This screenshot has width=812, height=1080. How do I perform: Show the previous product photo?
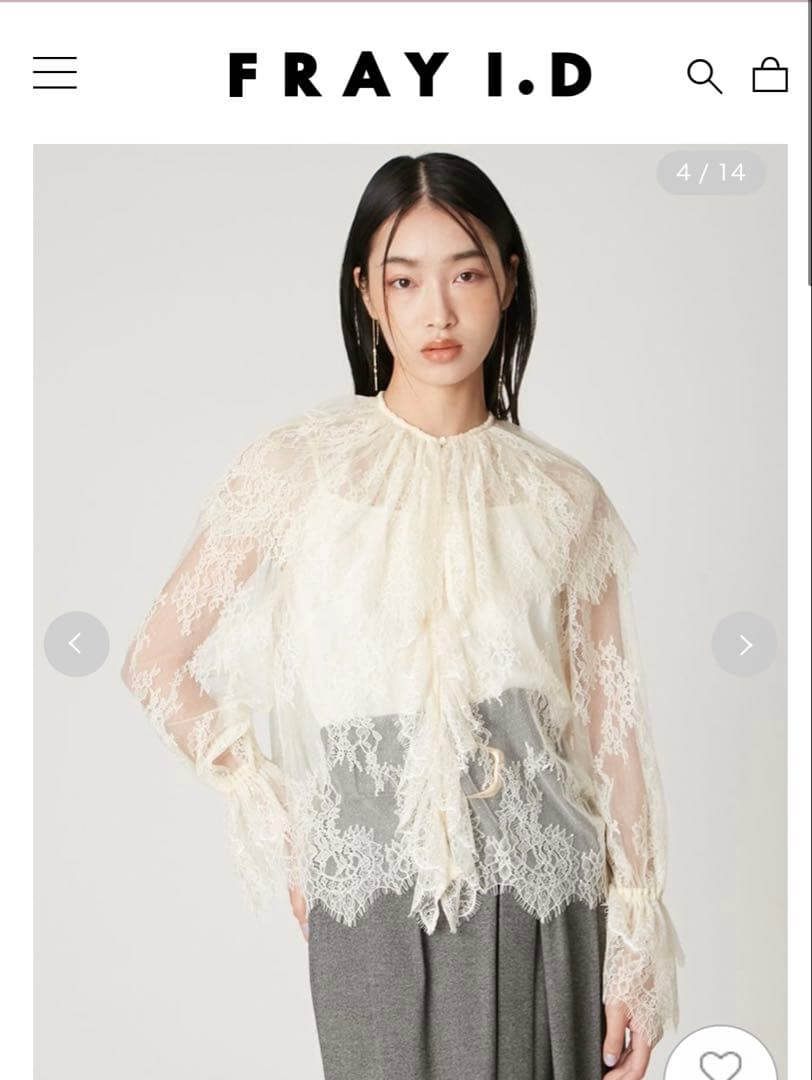tap(76, 645)
